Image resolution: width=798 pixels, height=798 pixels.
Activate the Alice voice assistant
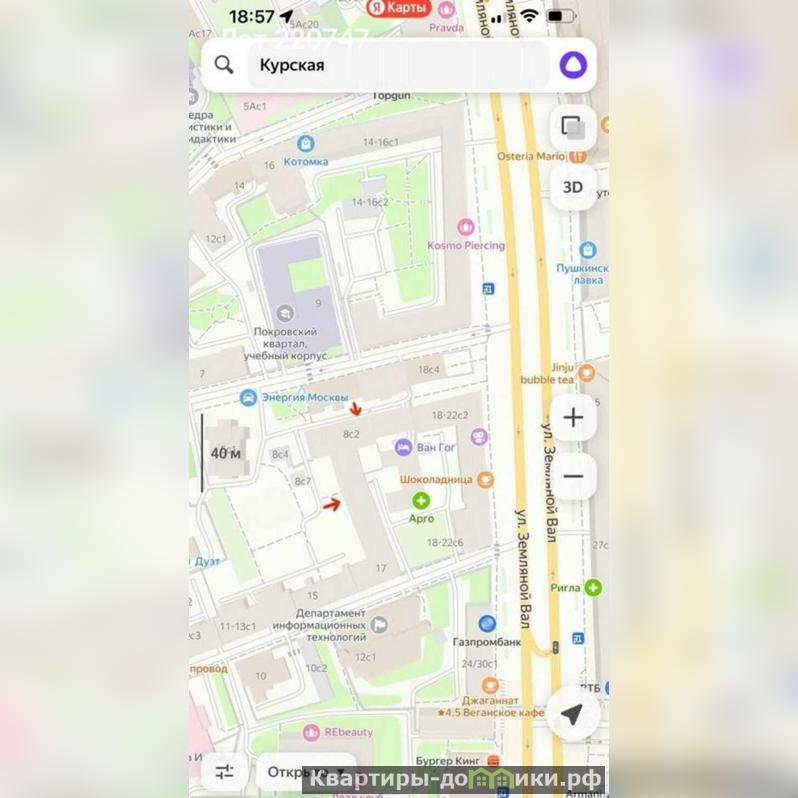click(x=573, y=65)
